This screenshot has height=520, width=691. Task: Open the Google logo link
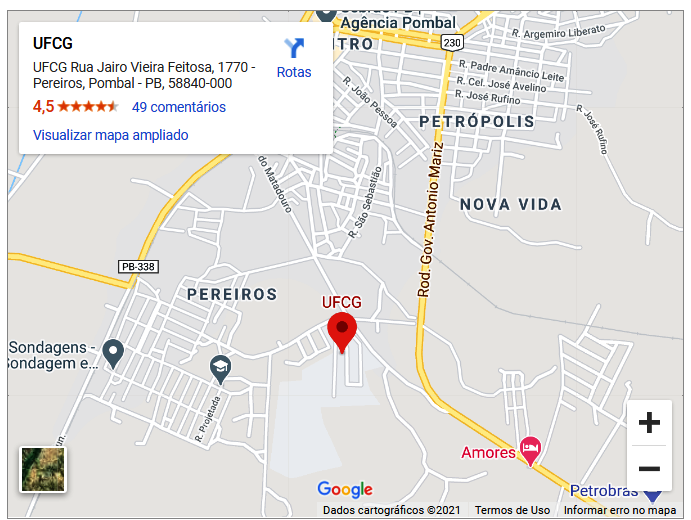(345, 489)
